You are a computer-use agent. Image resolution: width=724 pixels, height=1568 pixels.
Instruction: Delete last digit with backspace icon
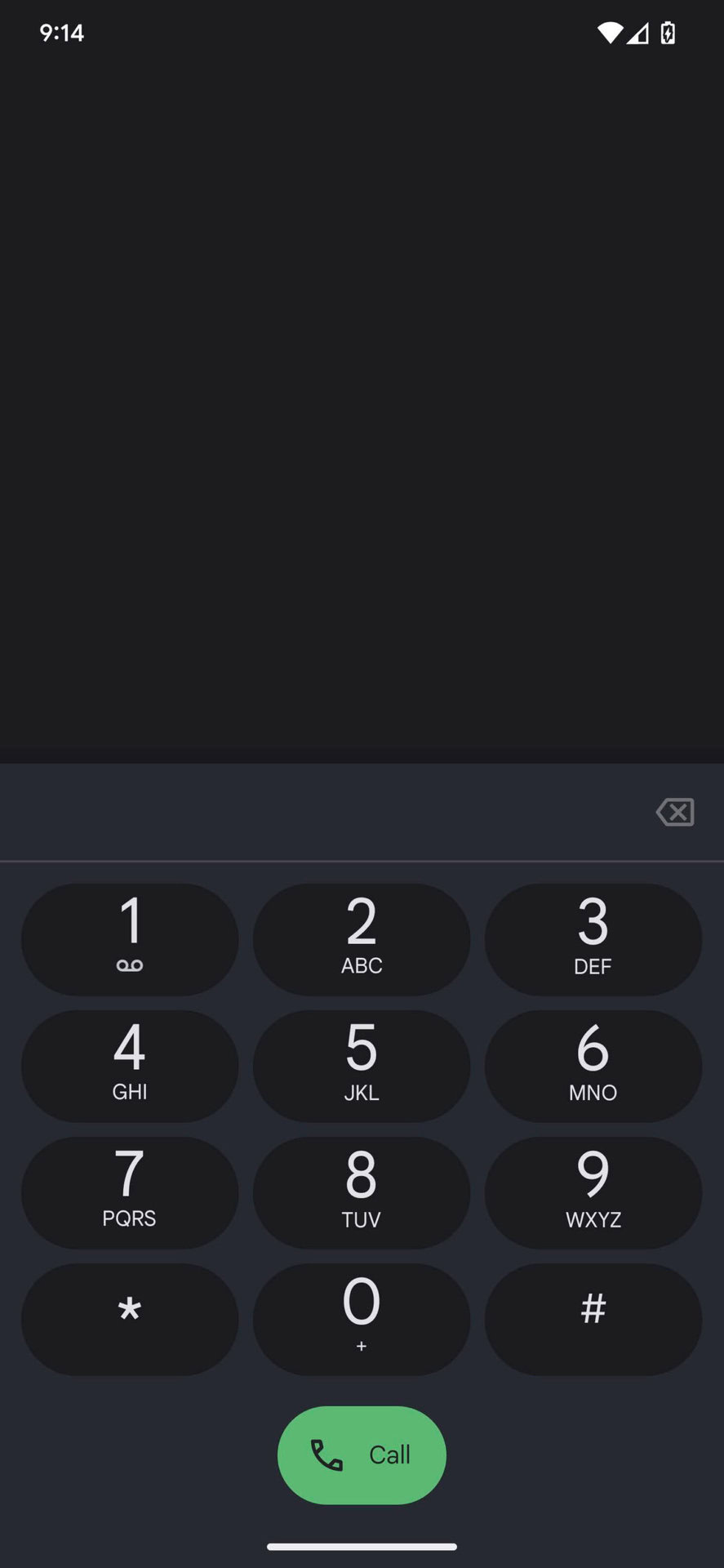[675, 812]
